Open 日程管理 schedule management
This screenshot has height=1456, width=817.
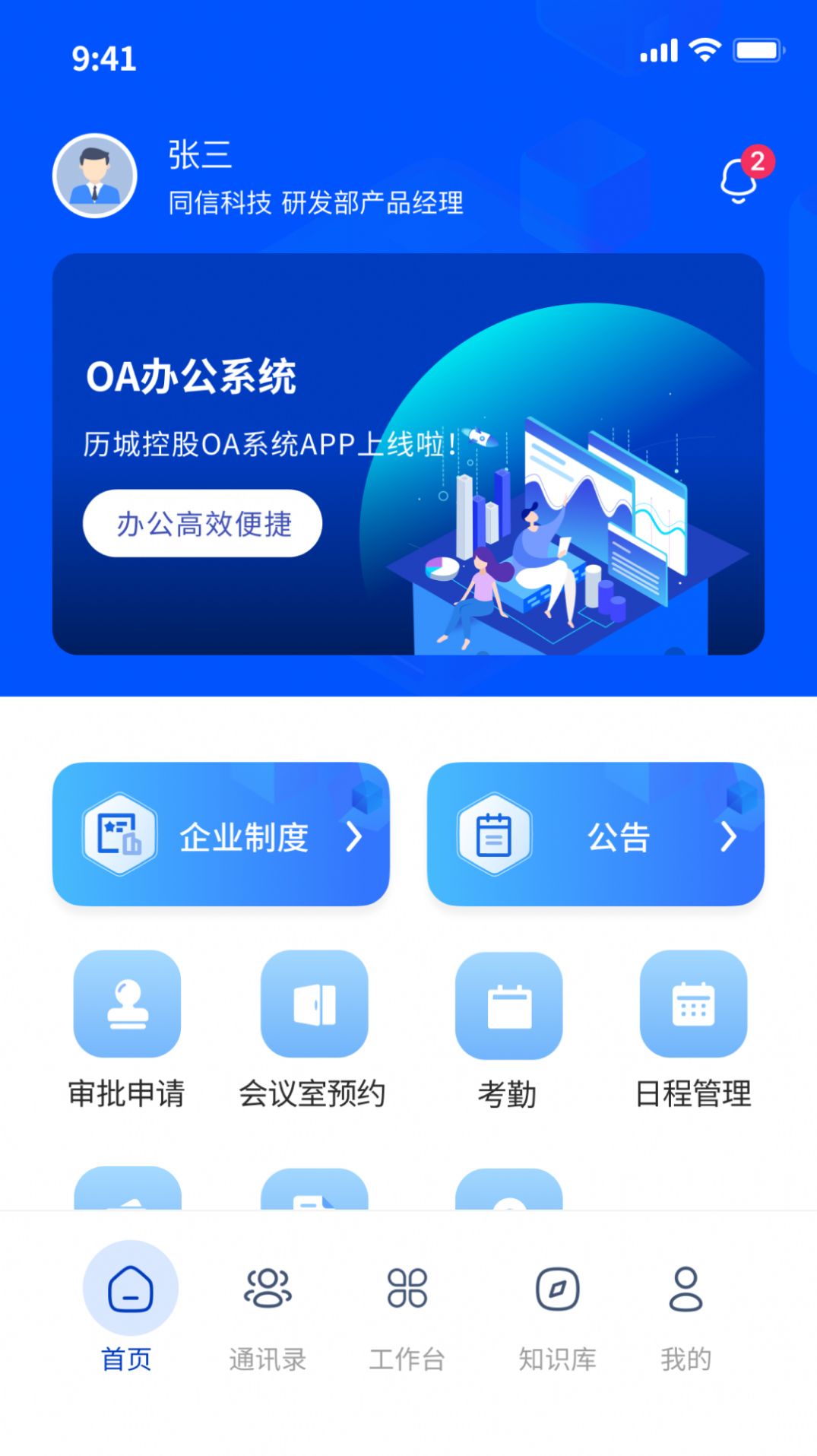click(x=693, y=1005)
